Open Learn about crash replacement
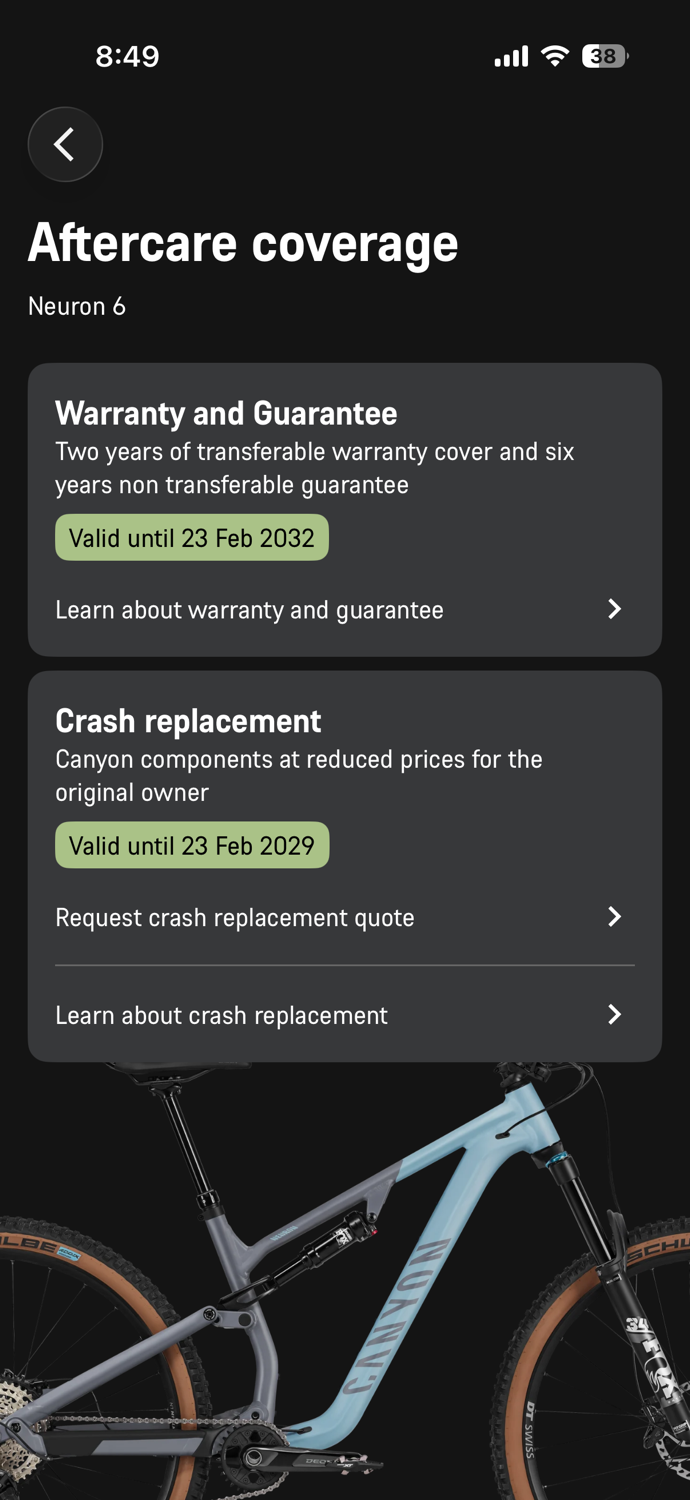The width and height of the screenshot is (690, 1500). click(344, 1015)
